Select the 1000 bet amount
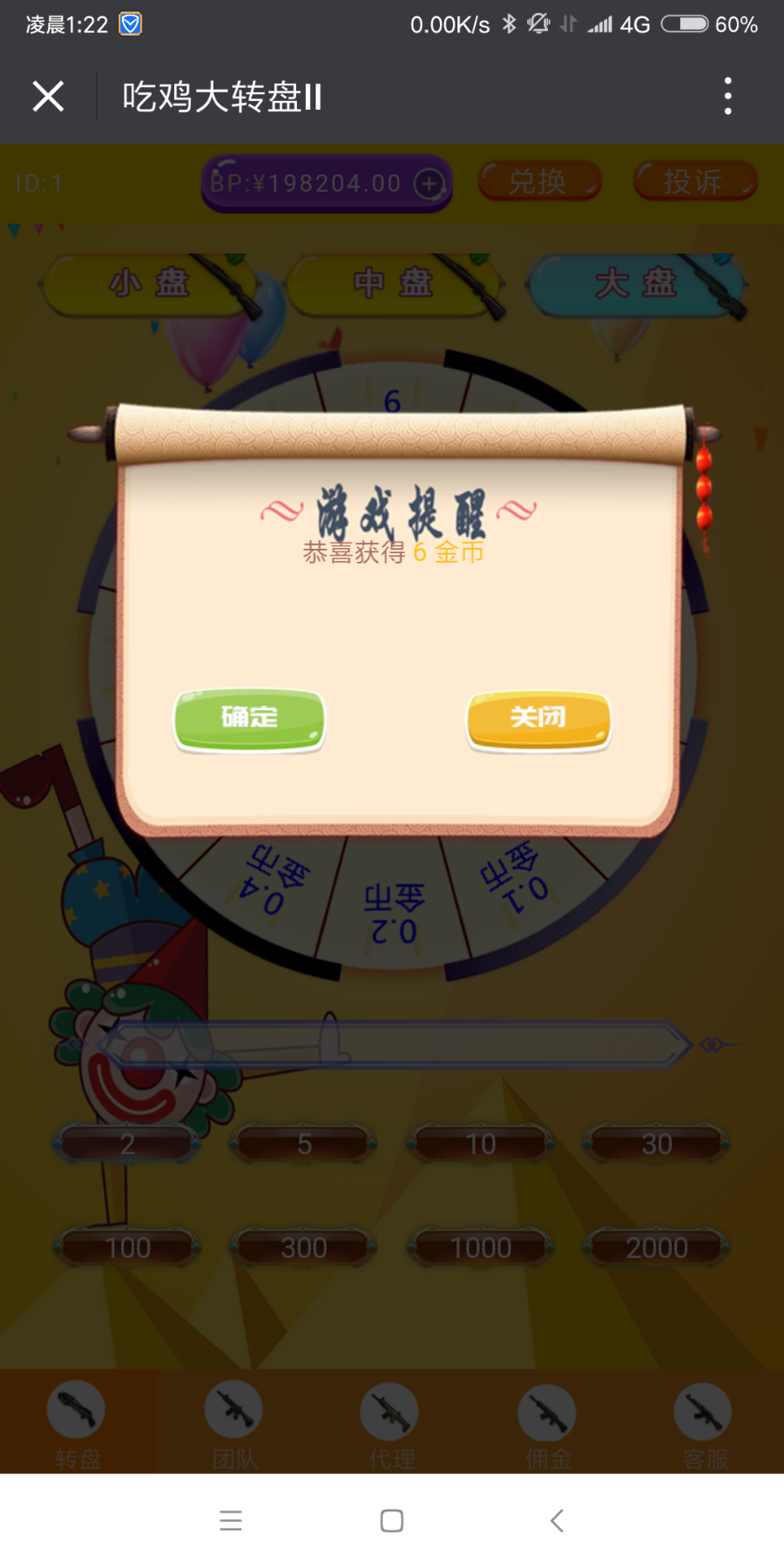 (x=480, y=1247)
